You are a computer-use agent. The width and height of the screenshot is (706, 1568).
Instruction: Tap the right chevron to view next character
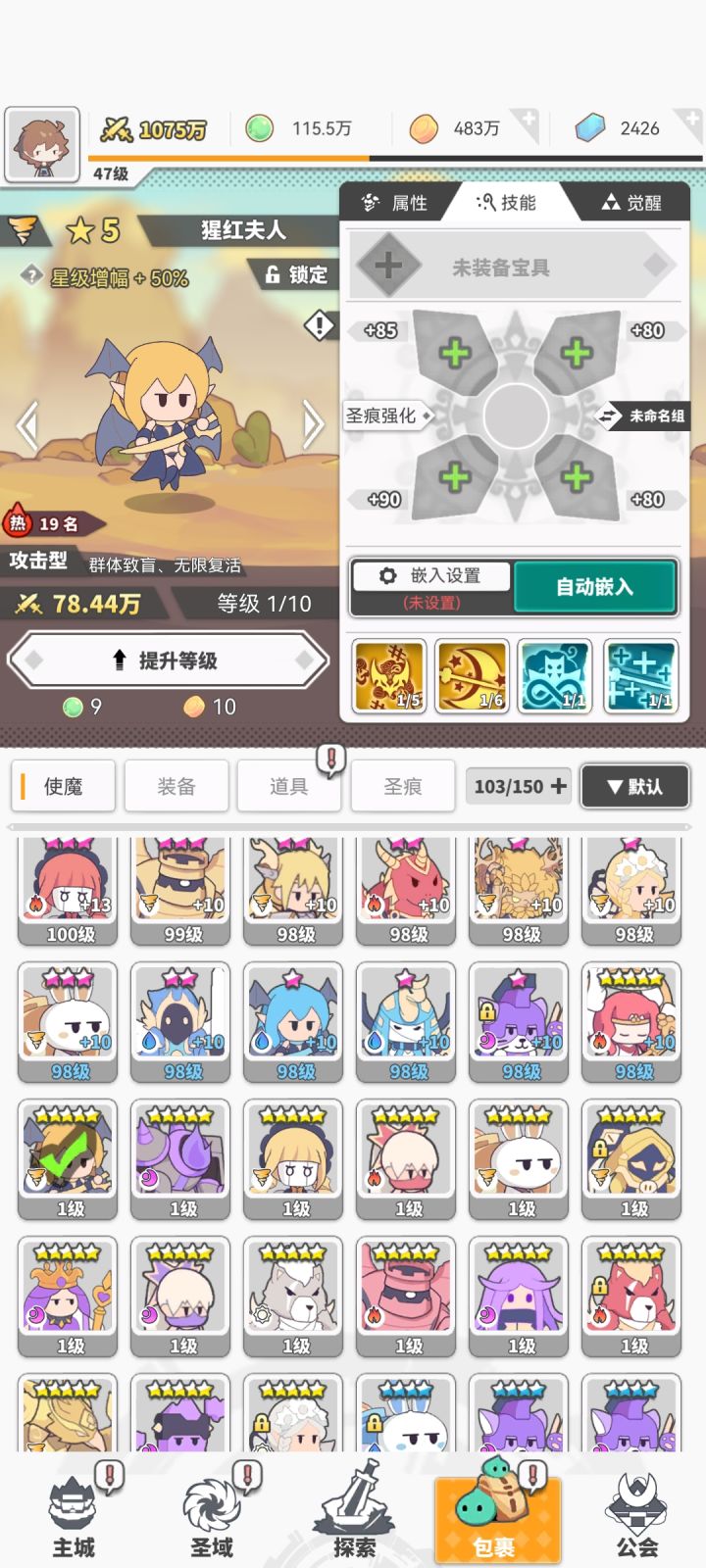[x=314, y=425]
